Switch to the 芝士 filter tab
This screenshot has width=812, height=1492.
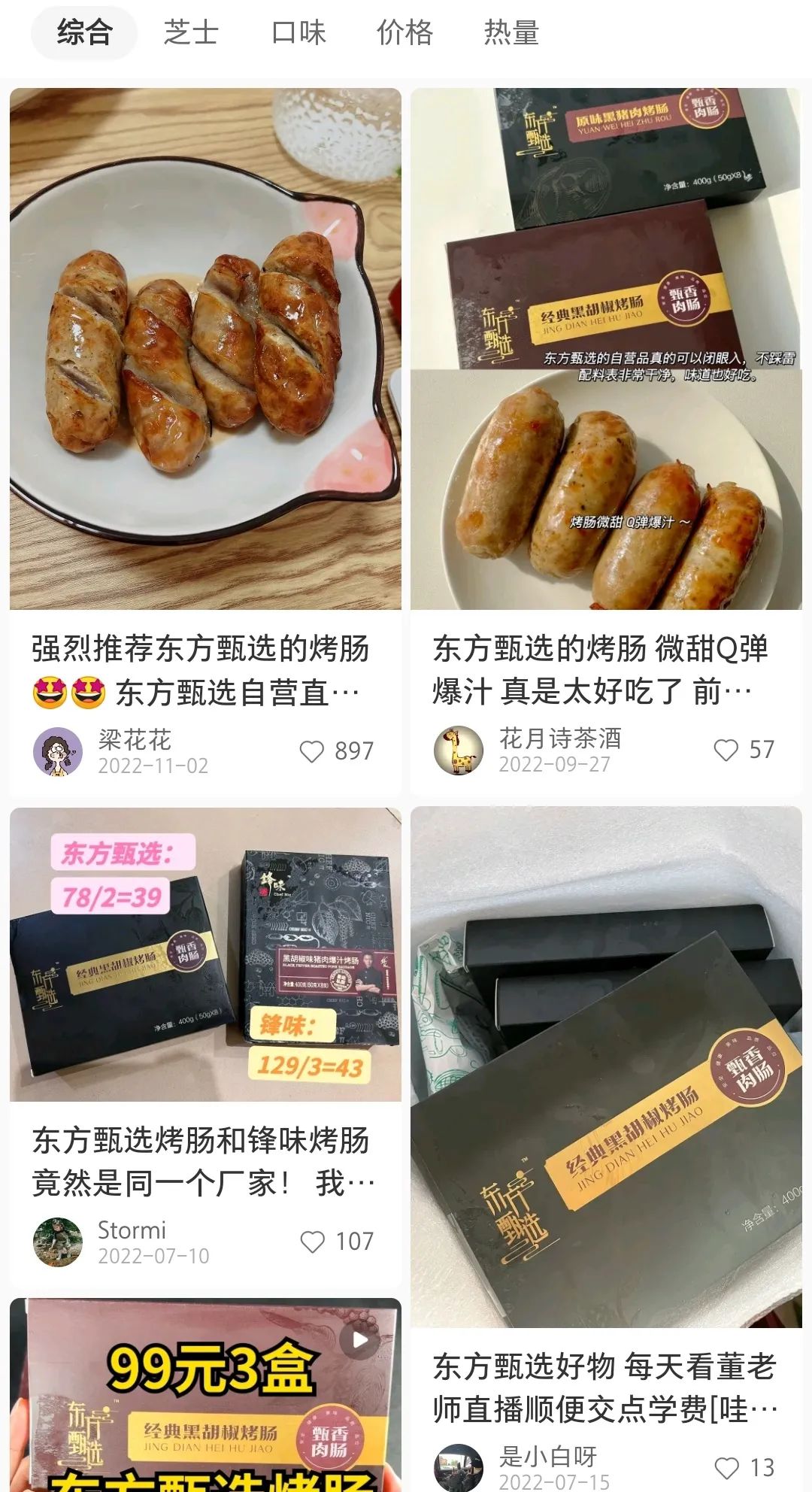coord(191,32)
